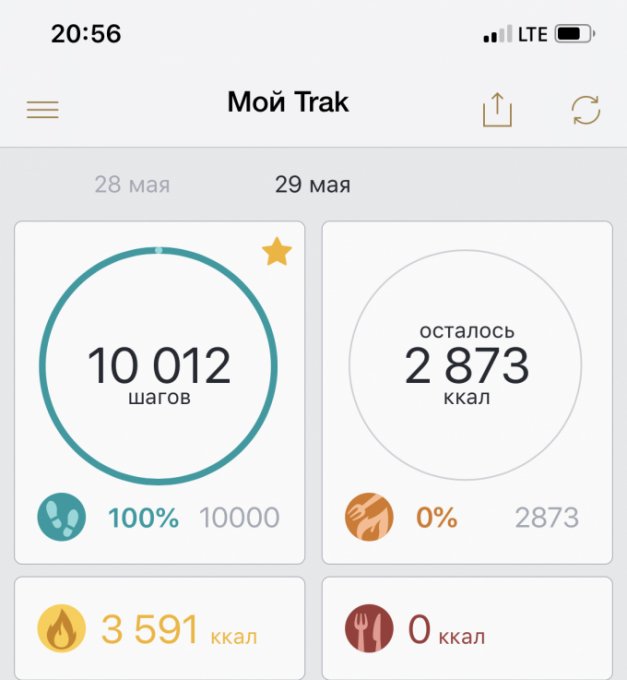This screenshot has height=680, width=627.
Task: Select the 29 мая date
Action: (312, 185)
